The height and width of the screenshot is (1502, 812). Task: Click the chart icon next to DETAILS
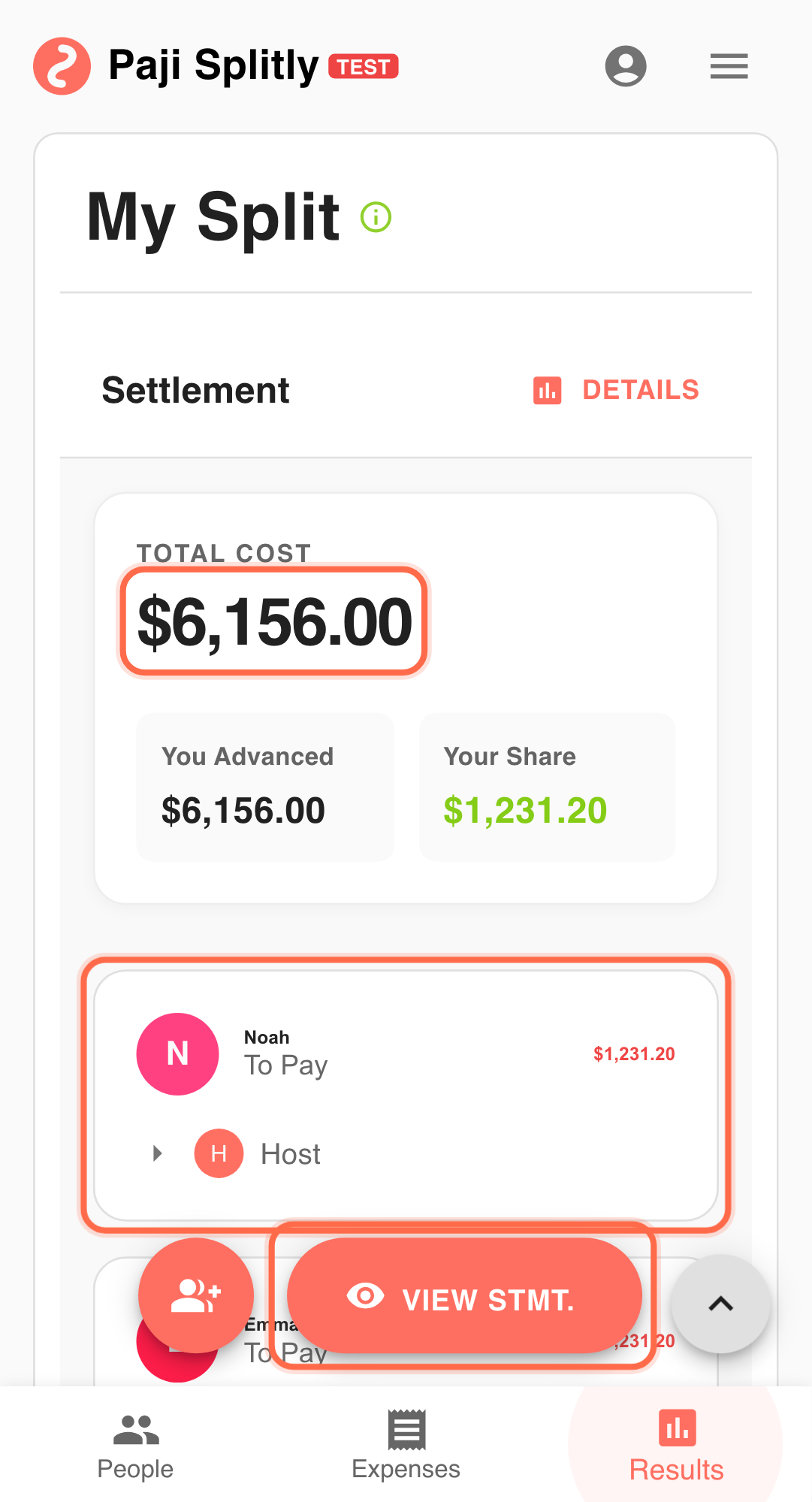(547, 391)
